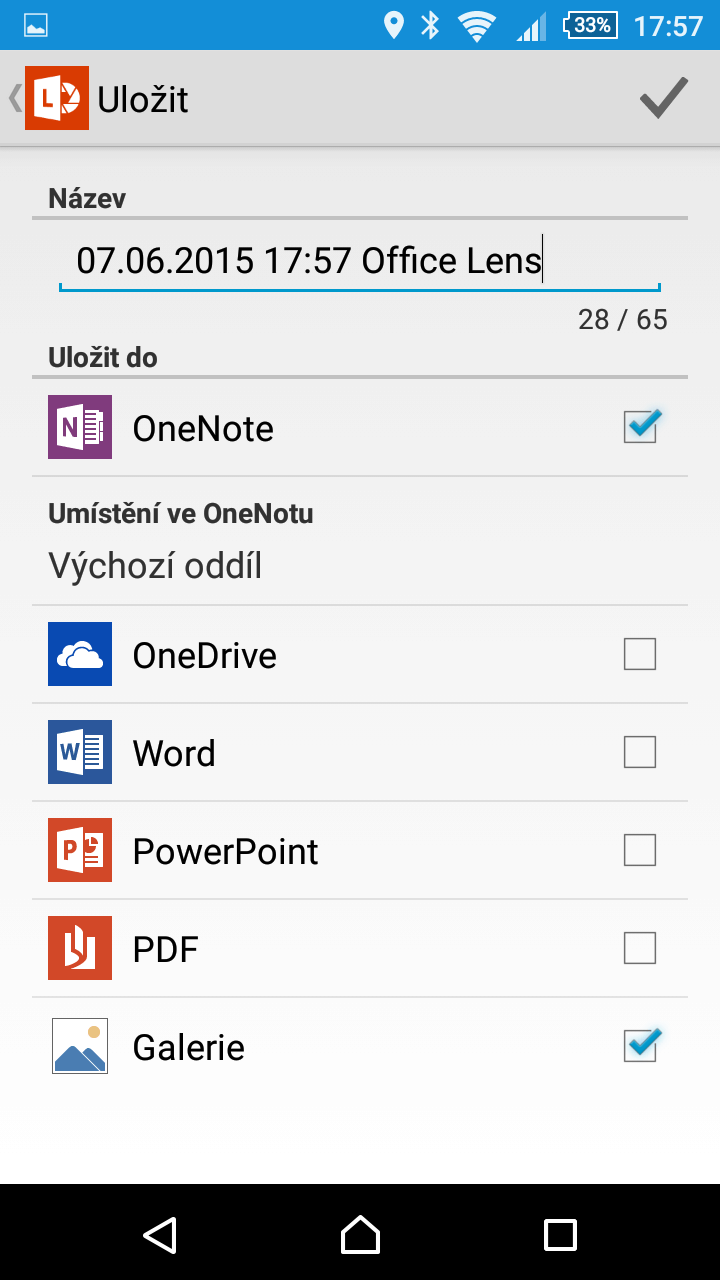
Task: Check the OneDrive checkbox
Action: (640, 655)
